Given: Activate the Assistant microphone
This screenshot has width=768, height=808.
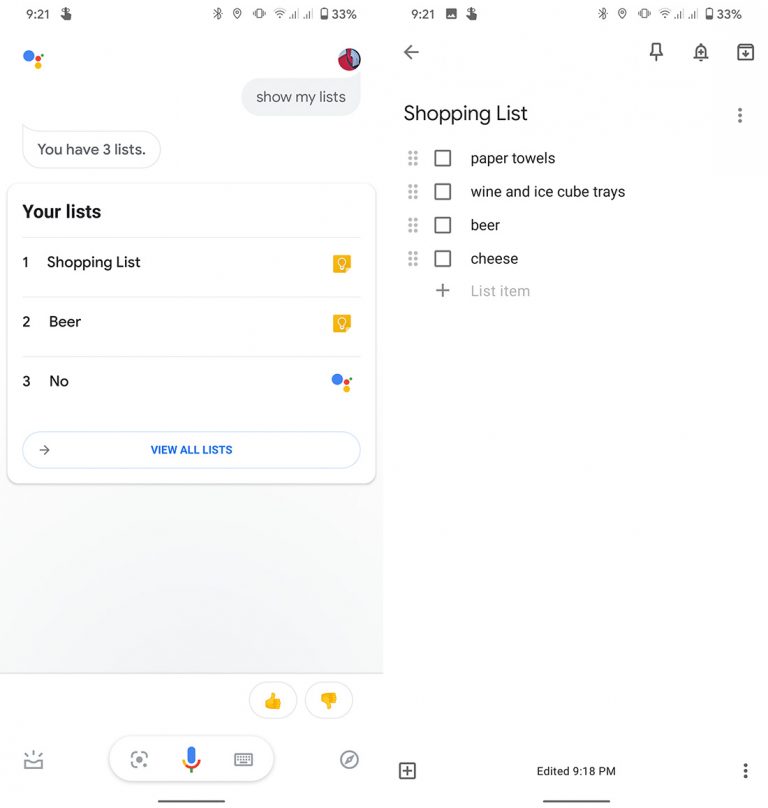Looking at the screenshot, I should (191, 759).
